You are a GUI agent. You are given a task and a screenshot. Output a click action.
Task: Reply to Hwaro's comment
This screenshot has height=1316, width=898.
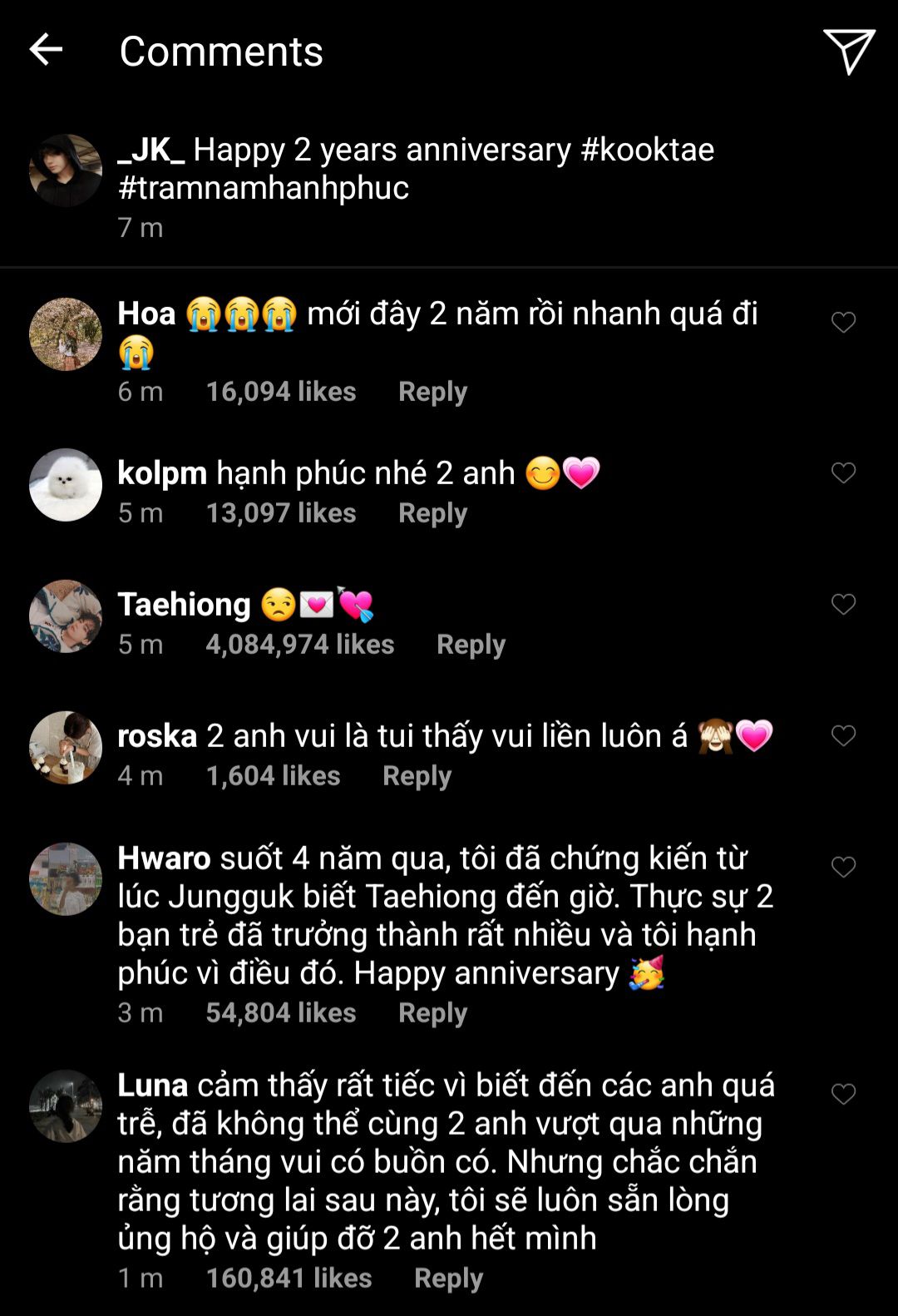point(432,1012)
